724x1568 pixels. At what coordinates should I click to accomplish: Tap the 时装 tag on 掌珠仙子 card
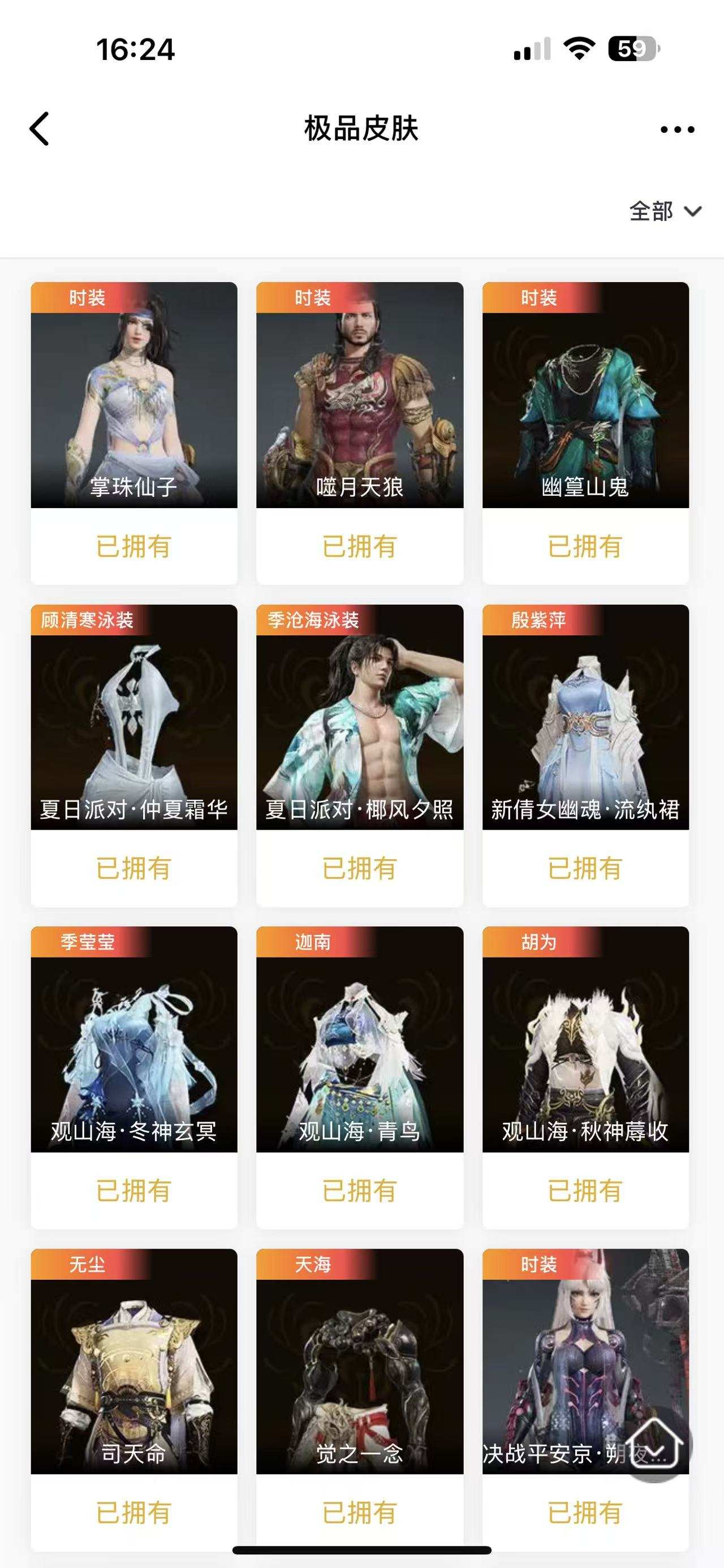[83, 298]
